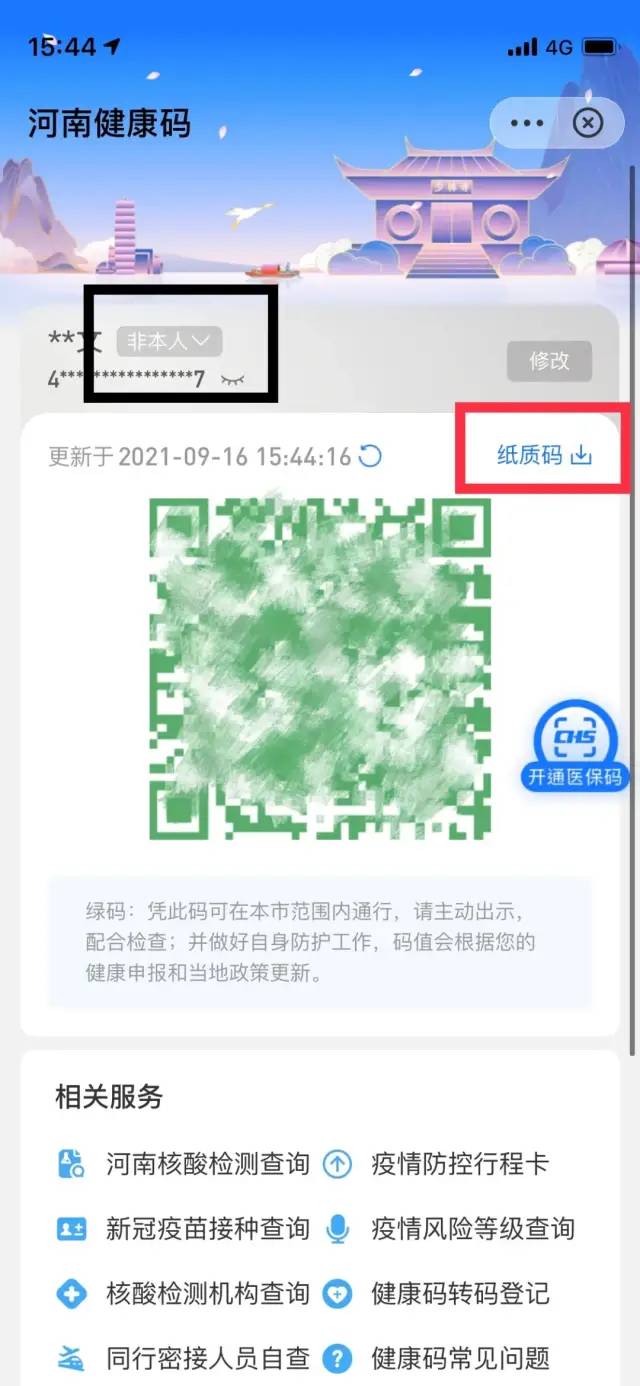Refresh the health code timestamp
This screenshot has height=1386, width=640.
(x=371, y=457)
